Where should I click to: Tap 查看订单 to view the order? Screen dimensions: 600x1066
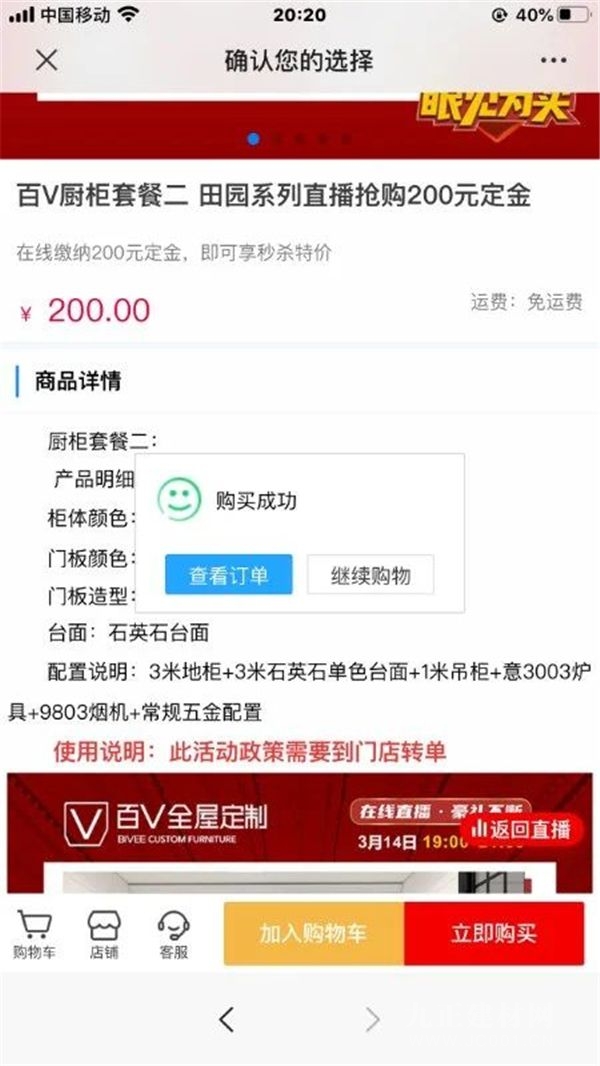[228, 576]
